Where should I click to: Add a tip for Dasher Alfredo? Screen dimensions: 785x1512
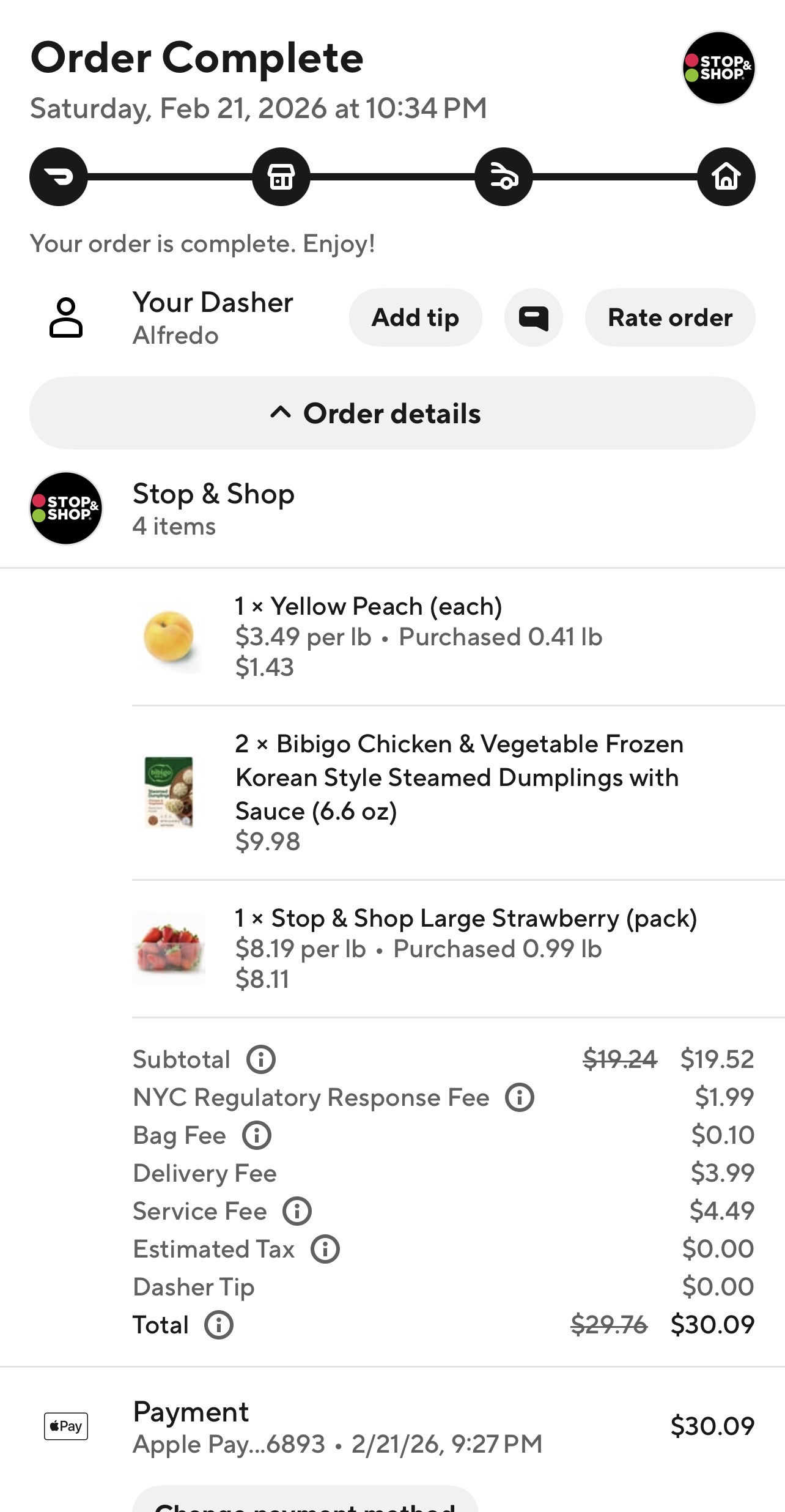[x=415, y=317]
